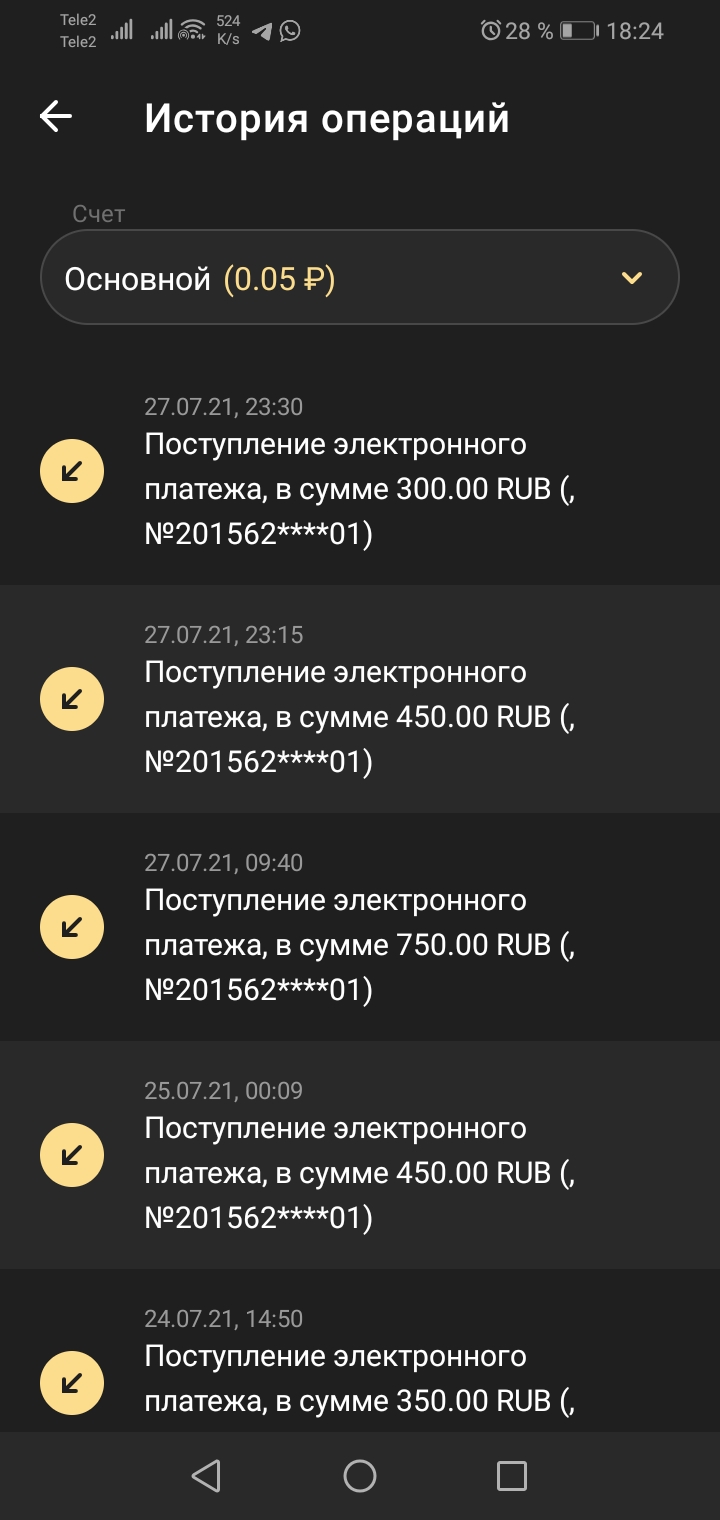Screen dimensions: 720x1520
Task: Go back from История операций
Action: pos(56,117)
